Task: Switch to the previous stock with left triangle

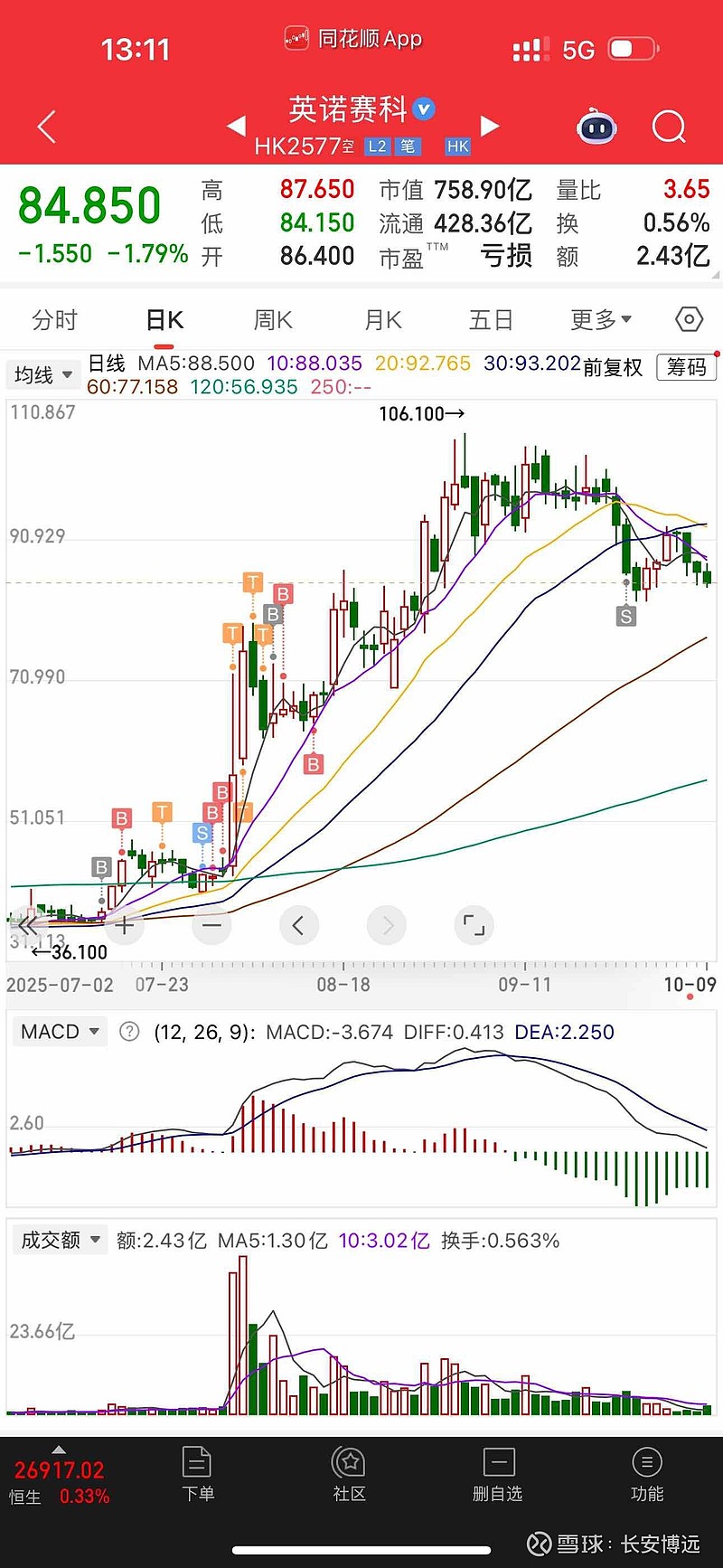Action: point(237,126)
